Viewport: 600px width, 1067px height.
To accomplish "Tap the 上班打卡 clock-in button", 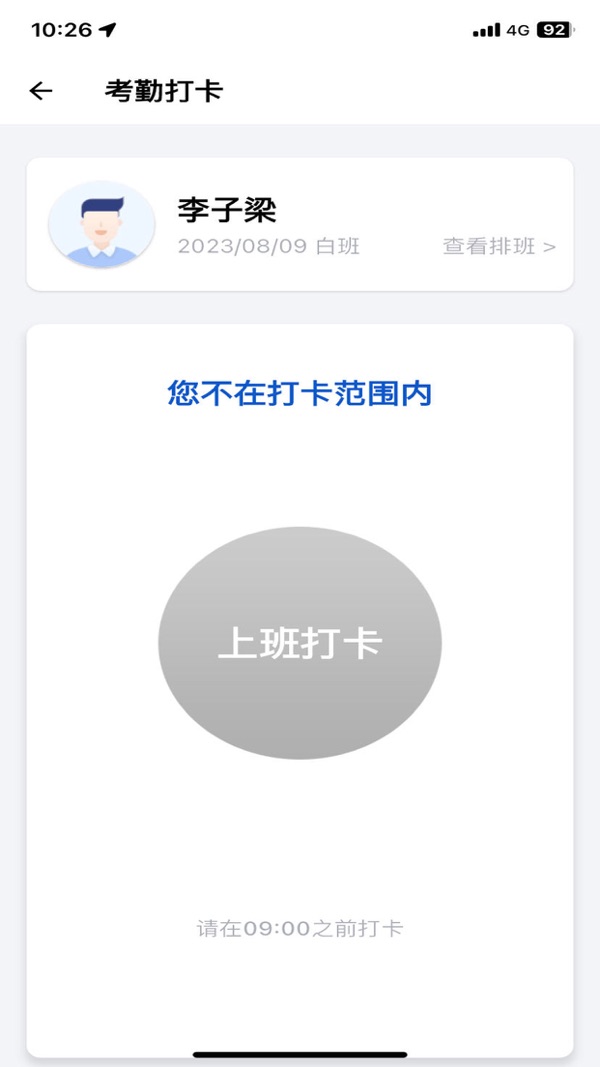I will (300, 643).
